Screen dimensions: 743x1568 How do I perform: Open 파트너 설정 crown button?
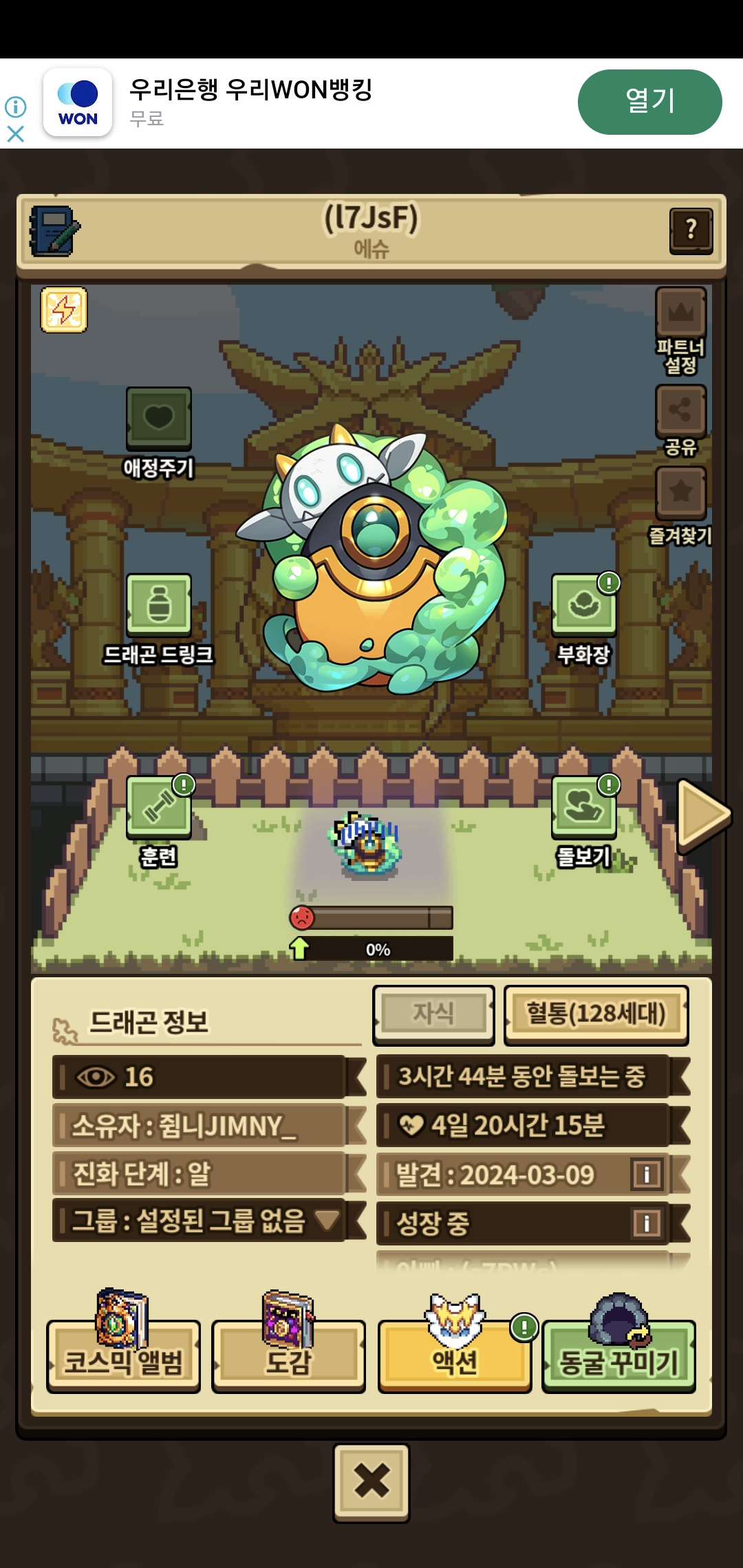point(681,331)
